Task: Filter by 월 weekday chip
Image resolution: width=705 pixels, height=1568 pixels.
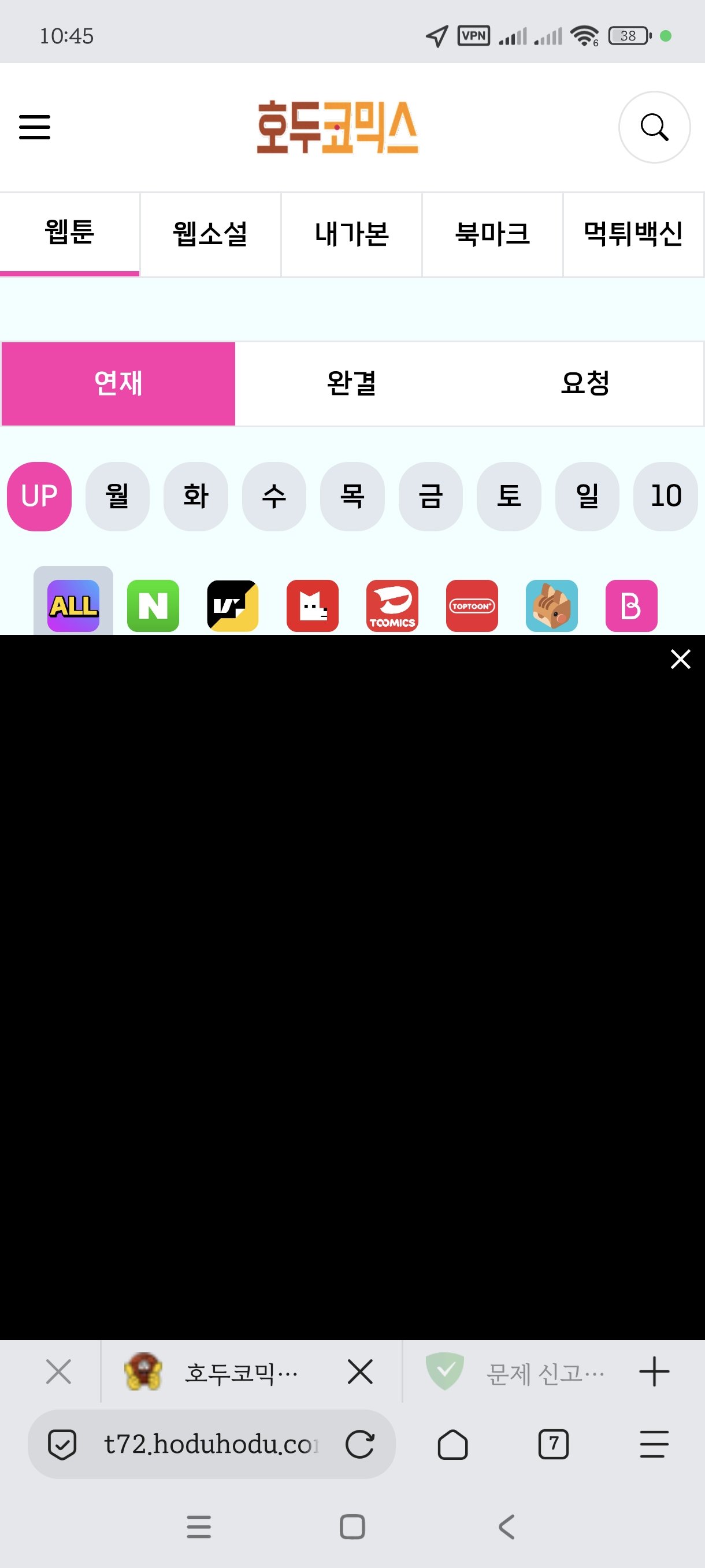Action: point(117,496)
